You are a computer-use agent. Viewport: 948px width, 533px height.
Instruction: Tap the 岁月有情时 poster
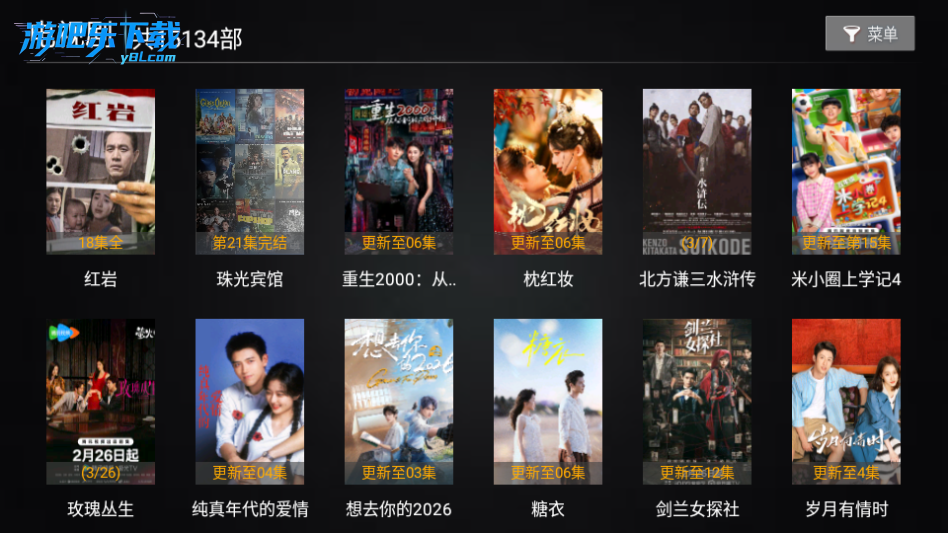[846, 401]
